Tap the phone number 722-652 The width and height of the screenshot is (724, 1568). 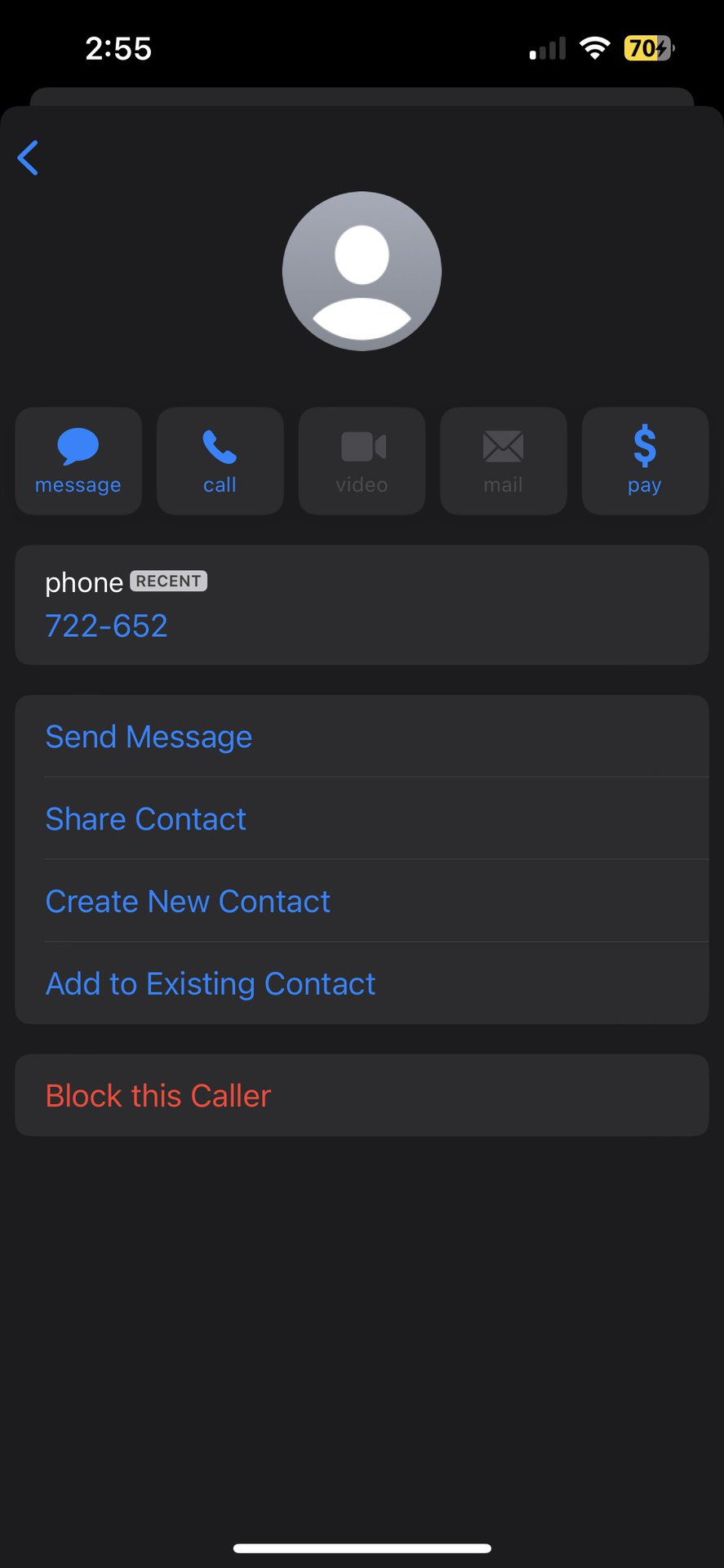coord(107,626)
